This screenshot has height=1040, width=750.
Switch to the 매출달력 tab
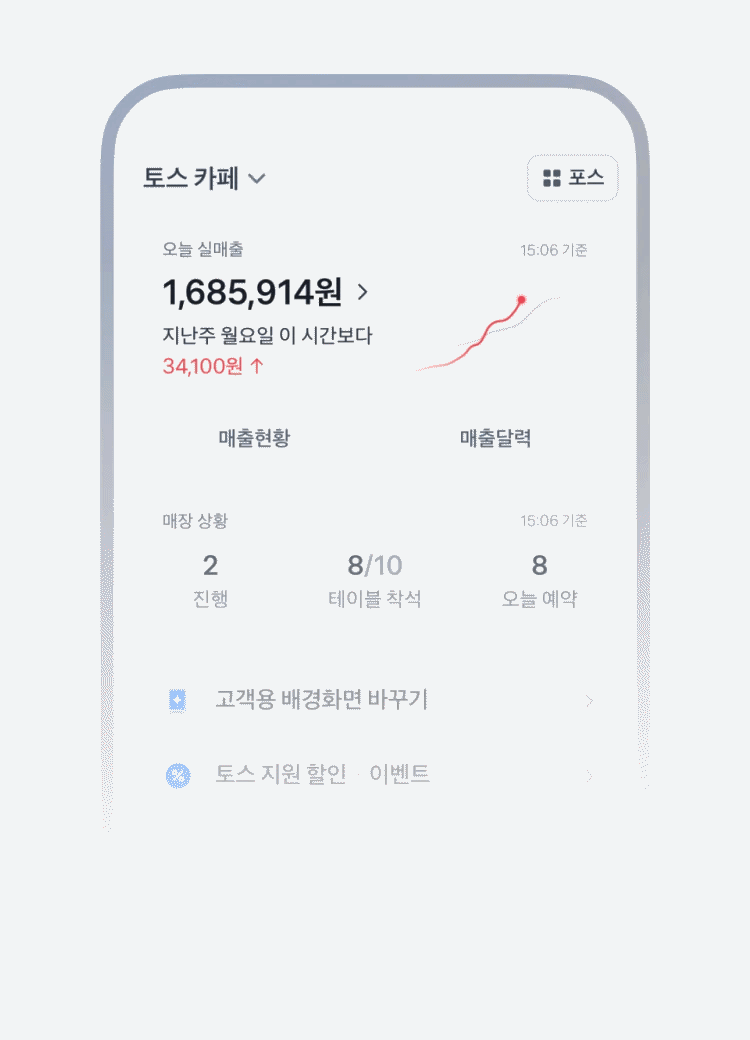tap(496, 438)
